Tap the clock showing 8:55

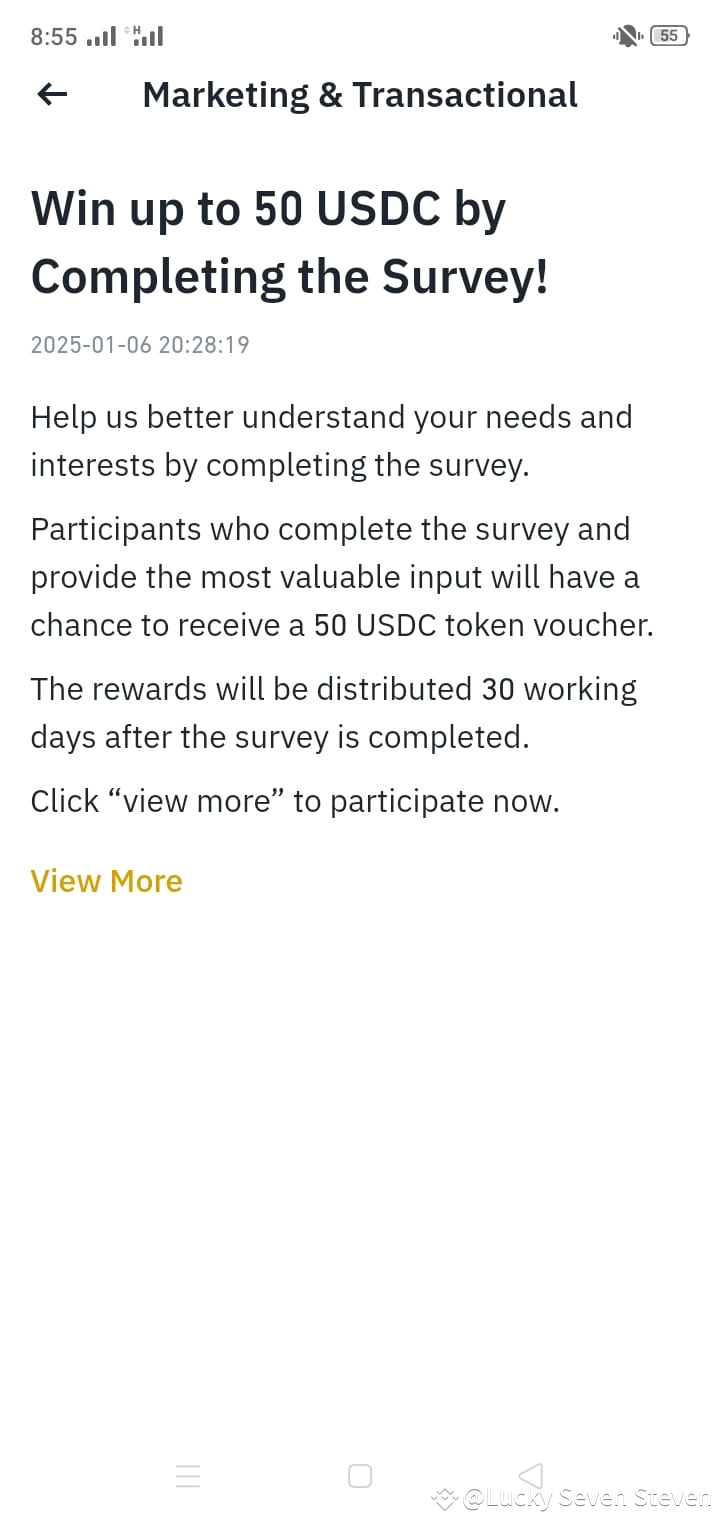[x=53, y=36]
